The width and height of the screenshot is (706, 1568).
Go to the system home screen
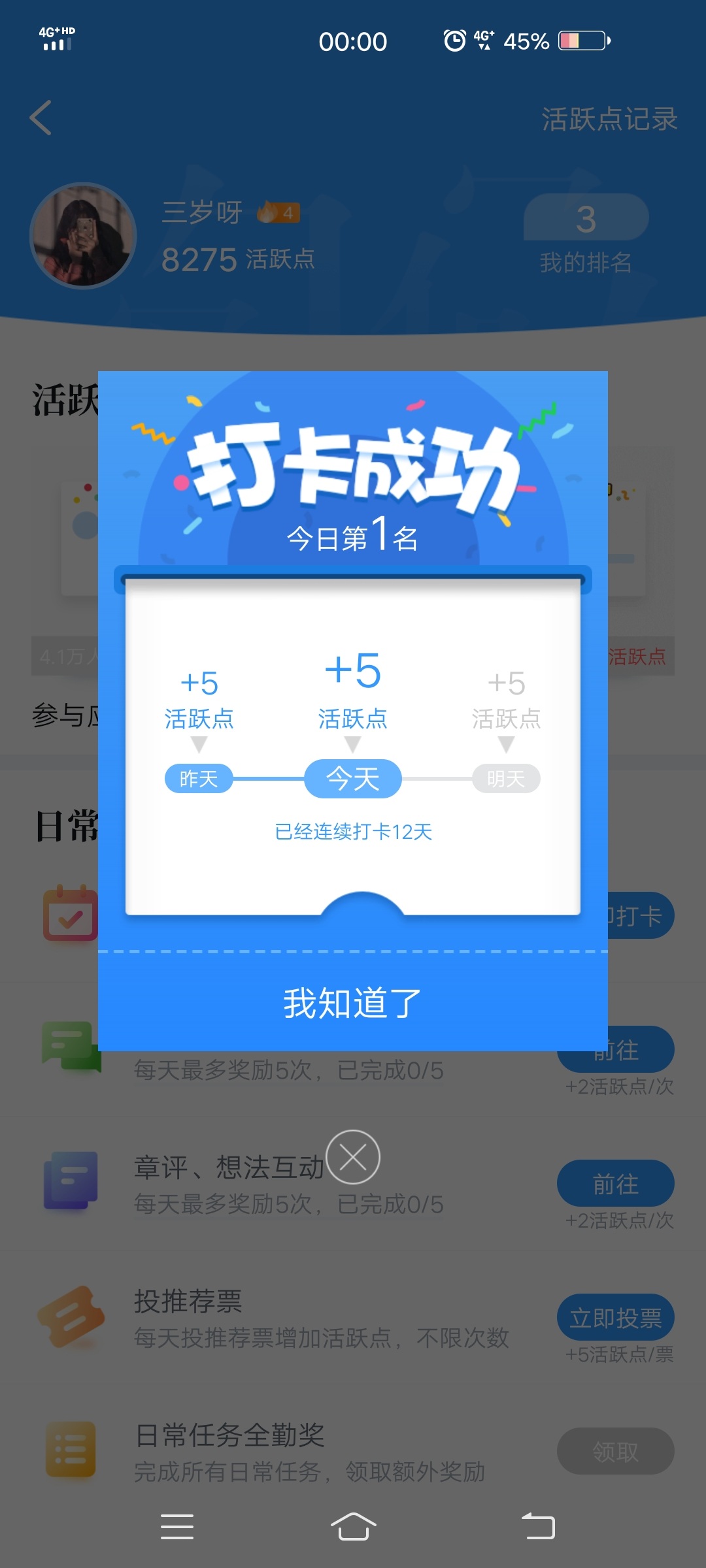click(x=353, y=1527)
